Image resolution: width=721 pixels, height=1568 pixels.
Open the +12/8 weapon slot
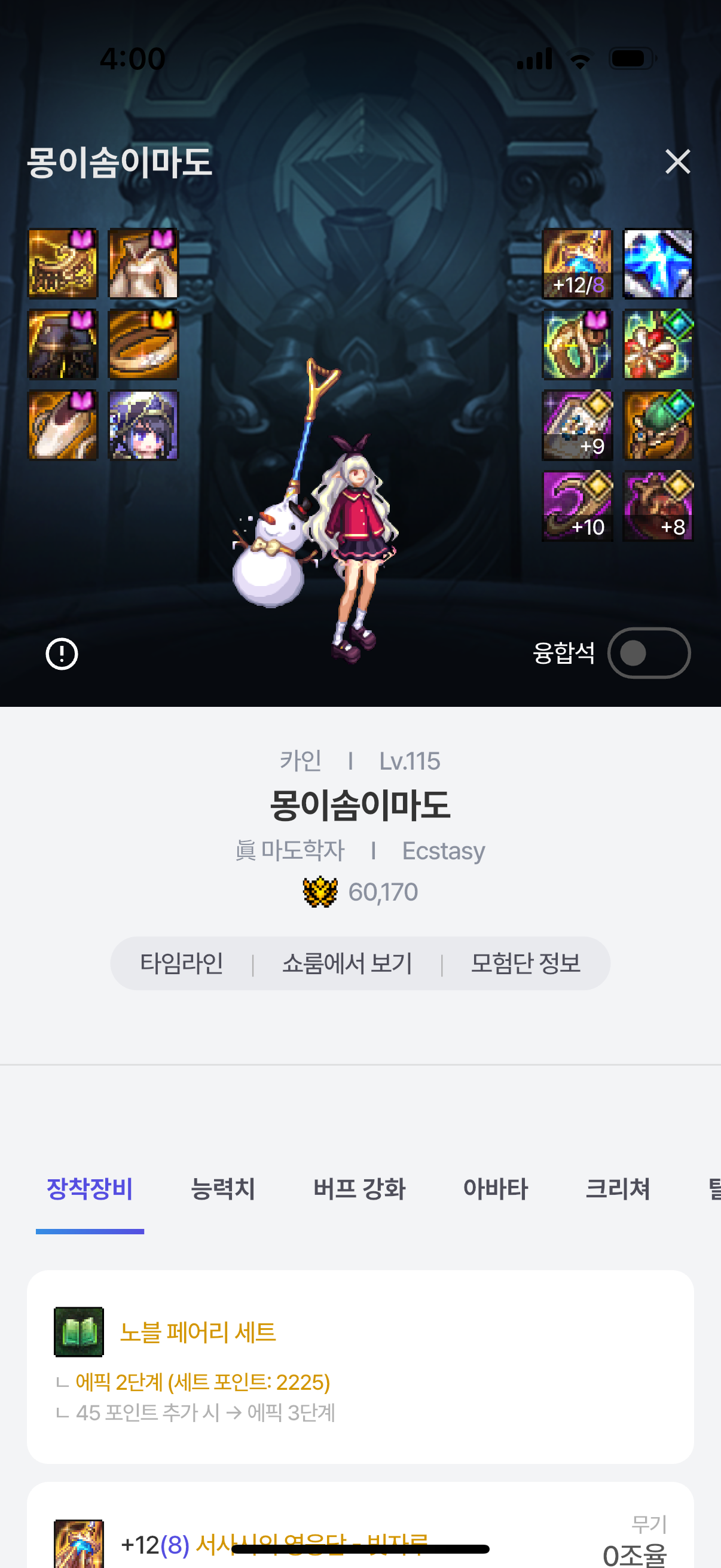click(577, 264)
